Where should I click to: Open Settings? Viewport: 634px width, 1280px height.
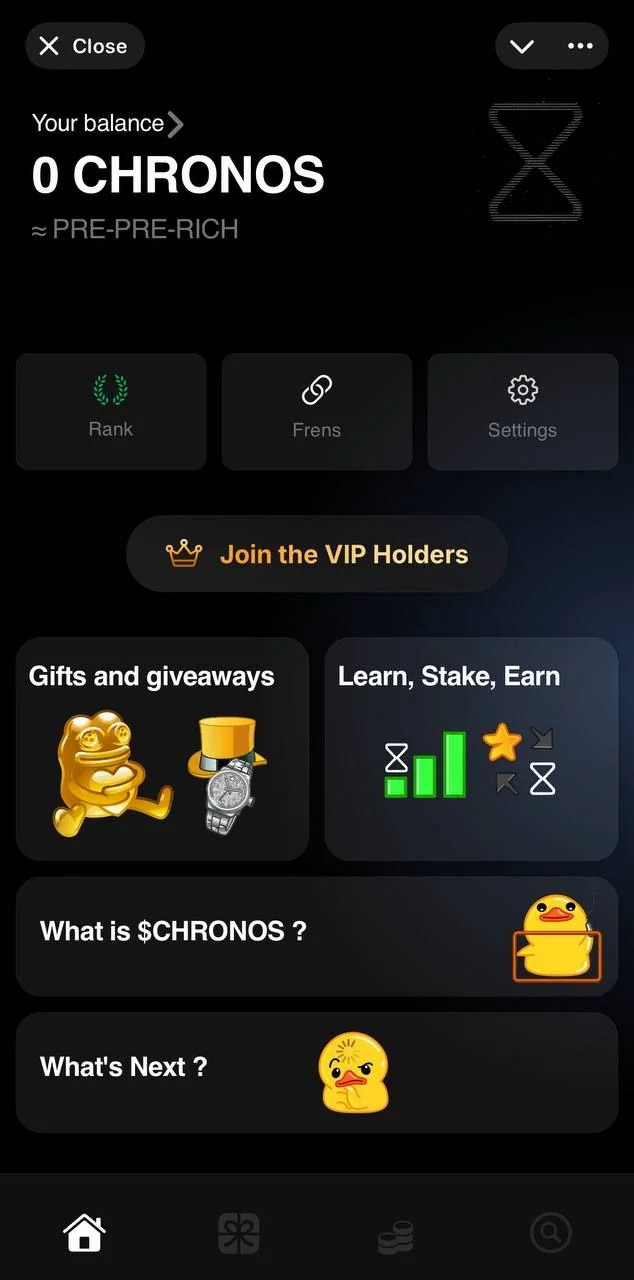click(523, 411)
